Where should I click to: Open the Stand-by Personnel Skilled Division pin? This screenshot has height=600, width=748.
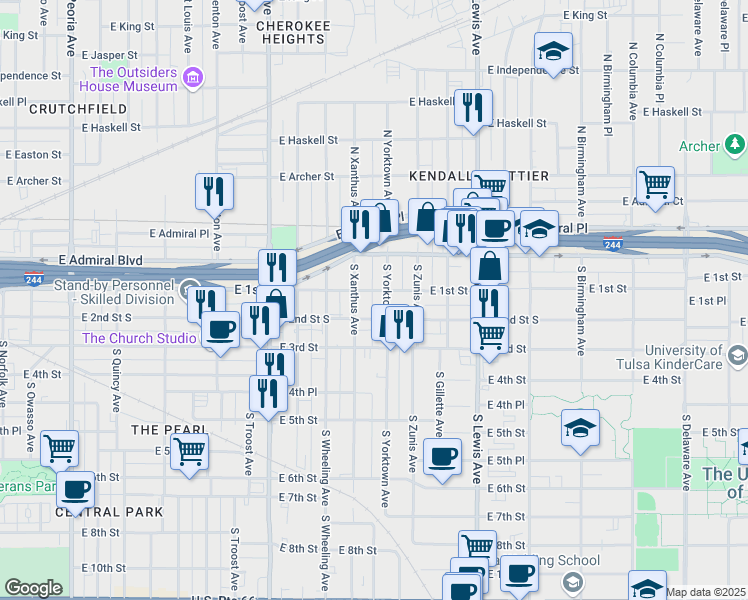190,290
